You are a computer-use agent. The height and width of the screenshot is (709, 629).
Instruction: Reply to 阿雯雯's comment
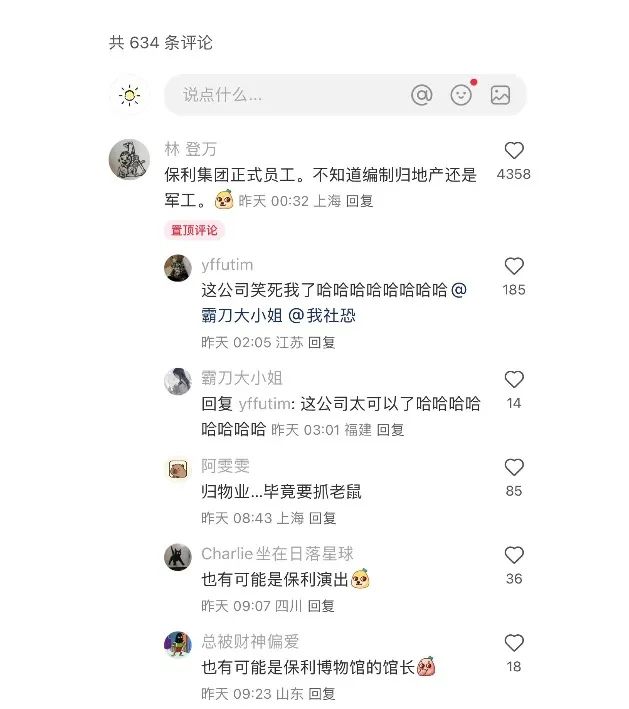point(322,518)
